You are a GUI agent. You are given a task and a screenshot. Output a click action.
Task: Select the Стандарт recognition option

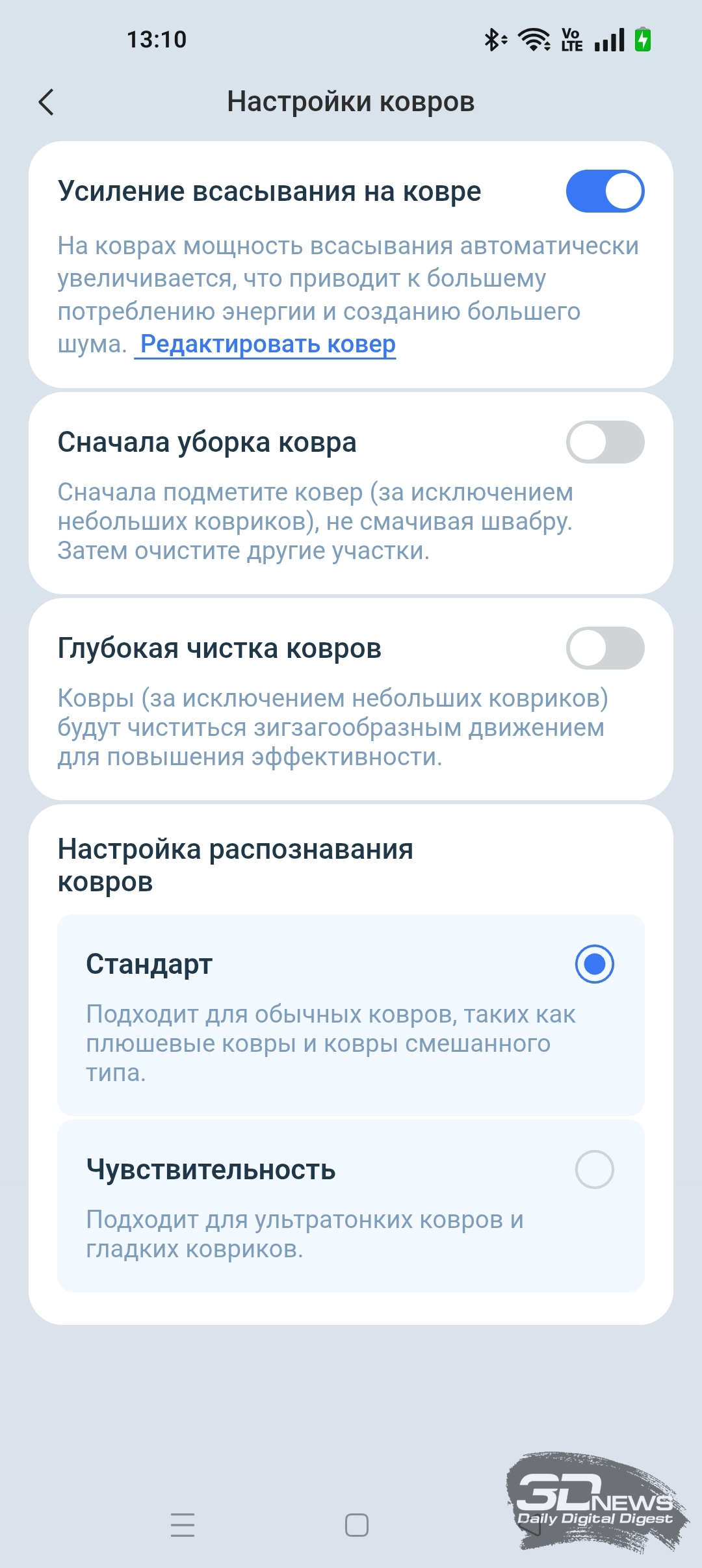594,964
